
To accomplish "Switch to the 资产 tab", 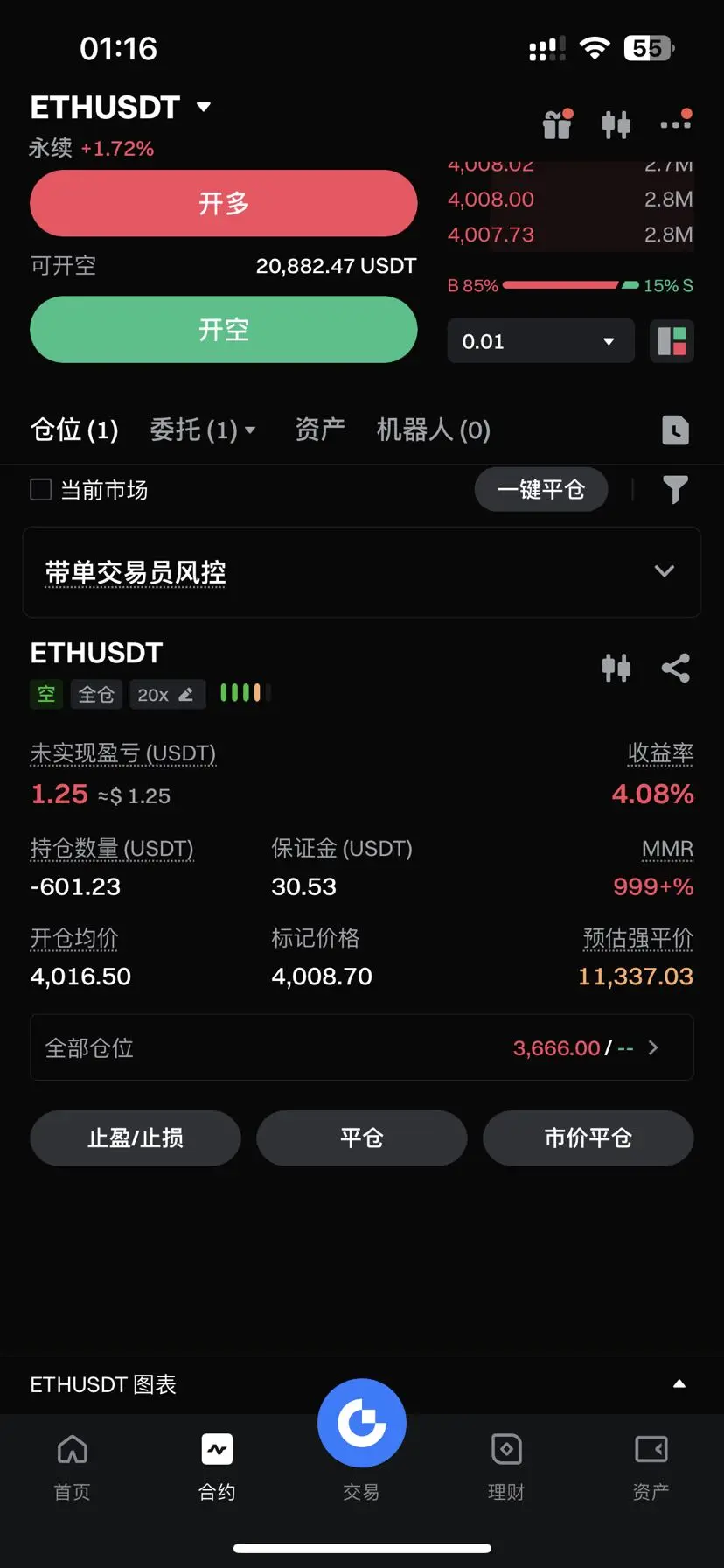I will pyautogui.click(x=319, y=430).
